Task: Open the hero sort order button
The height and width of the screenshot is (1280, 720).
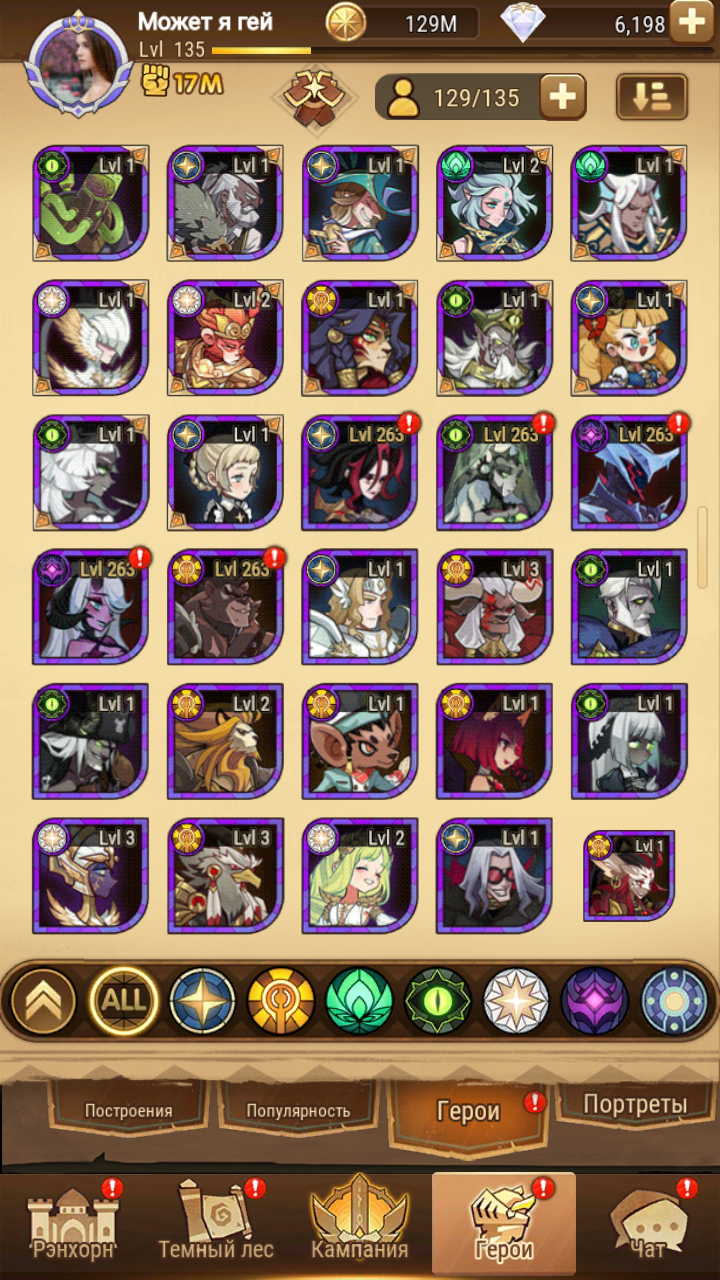Action: coord(651,97)
